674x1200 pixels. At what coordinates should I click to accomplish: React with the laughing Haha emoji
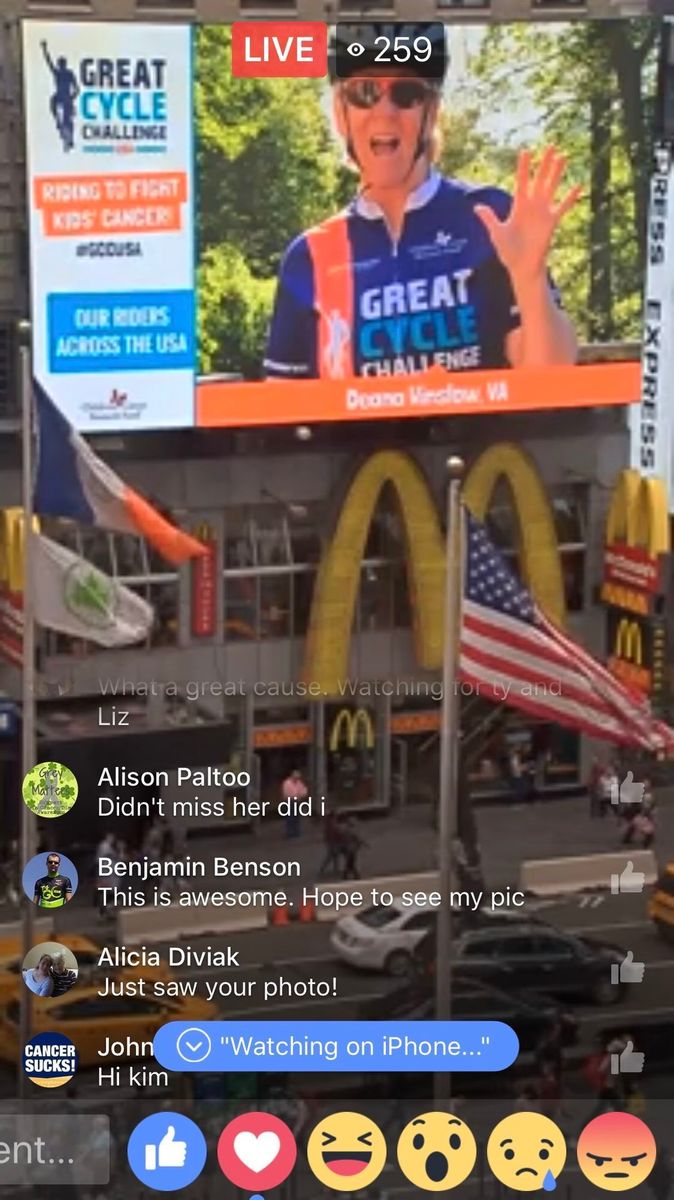click(x=347, y=1151)
